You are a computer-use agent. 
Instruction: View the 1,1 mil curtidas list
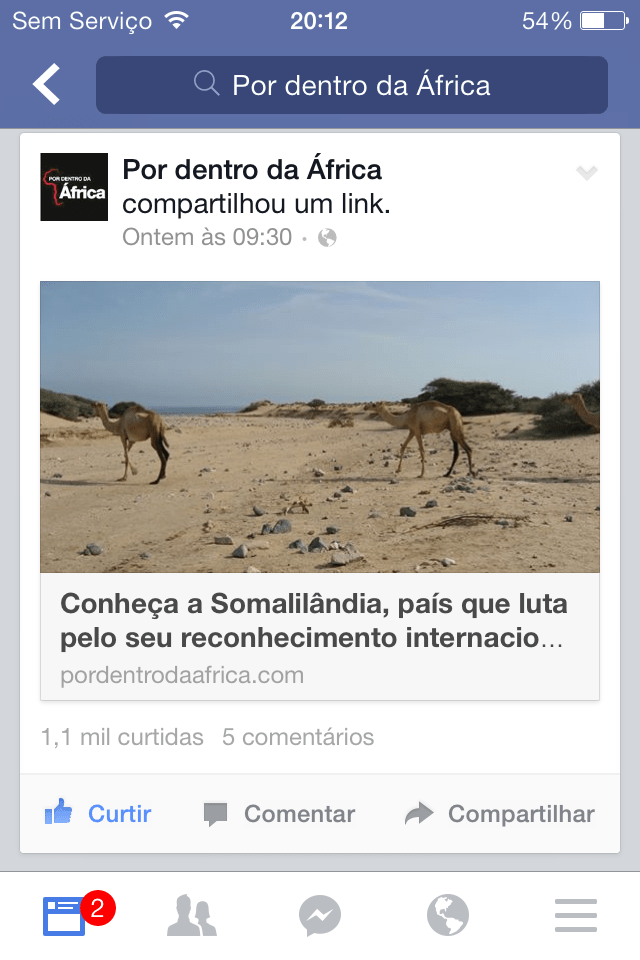[122, 738]
